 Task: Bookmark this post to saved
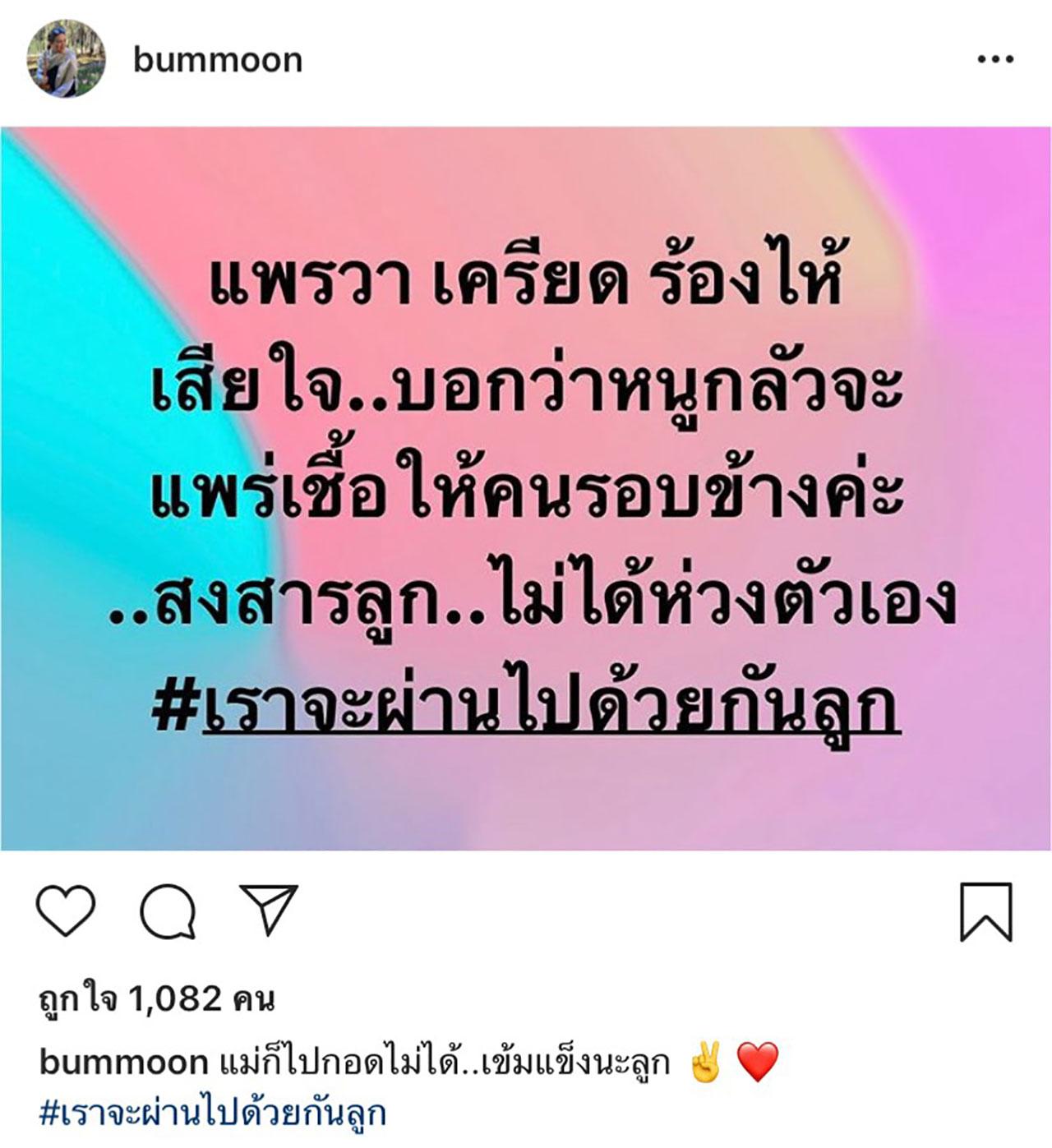(985, 911)
